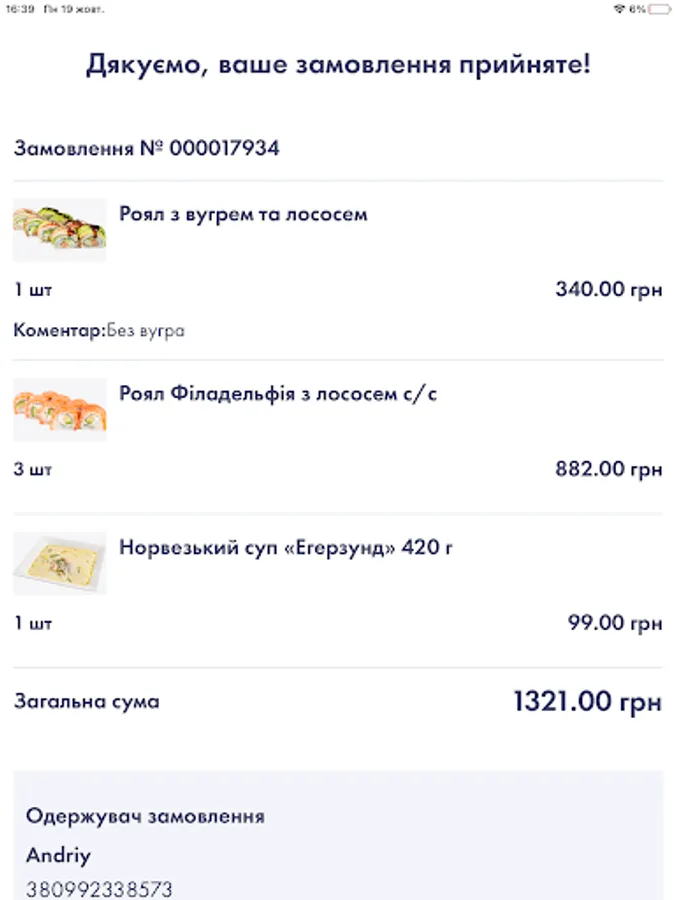Open the Норвезький суп «Егерзунд» item
This screenshot has width=675, height=900.
[x=286, y=548]
